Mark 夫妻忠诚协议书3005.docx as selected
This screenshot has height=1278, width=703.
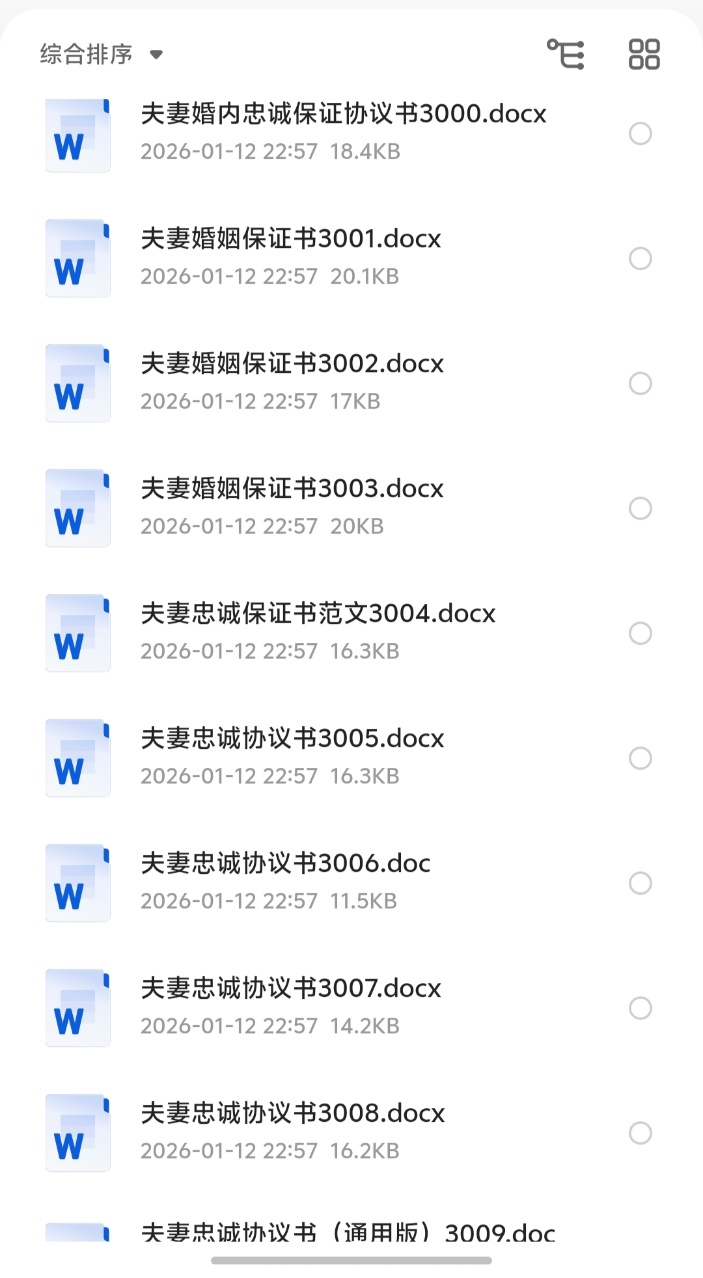tap(640, 759)
